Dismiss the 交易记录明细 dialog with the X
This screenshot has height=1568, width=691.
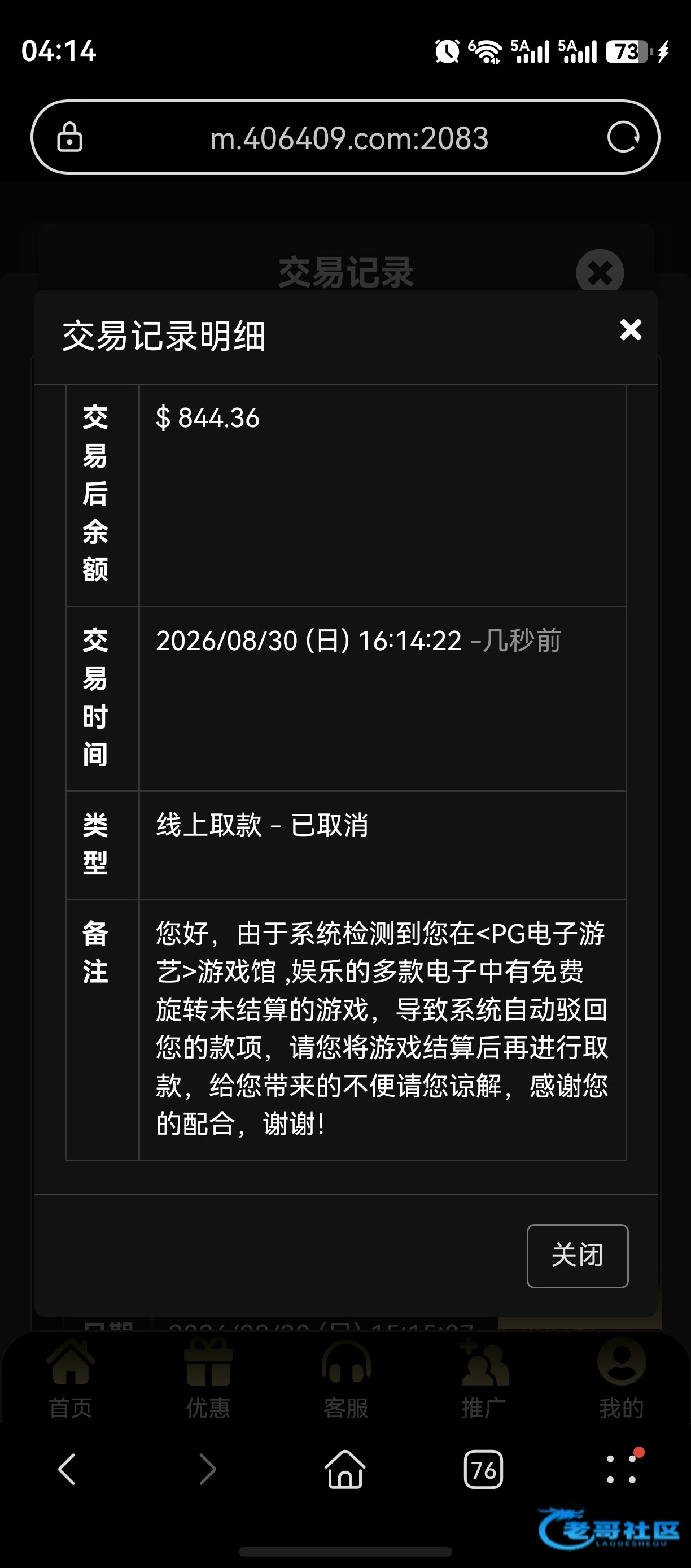tap(631, 330)
